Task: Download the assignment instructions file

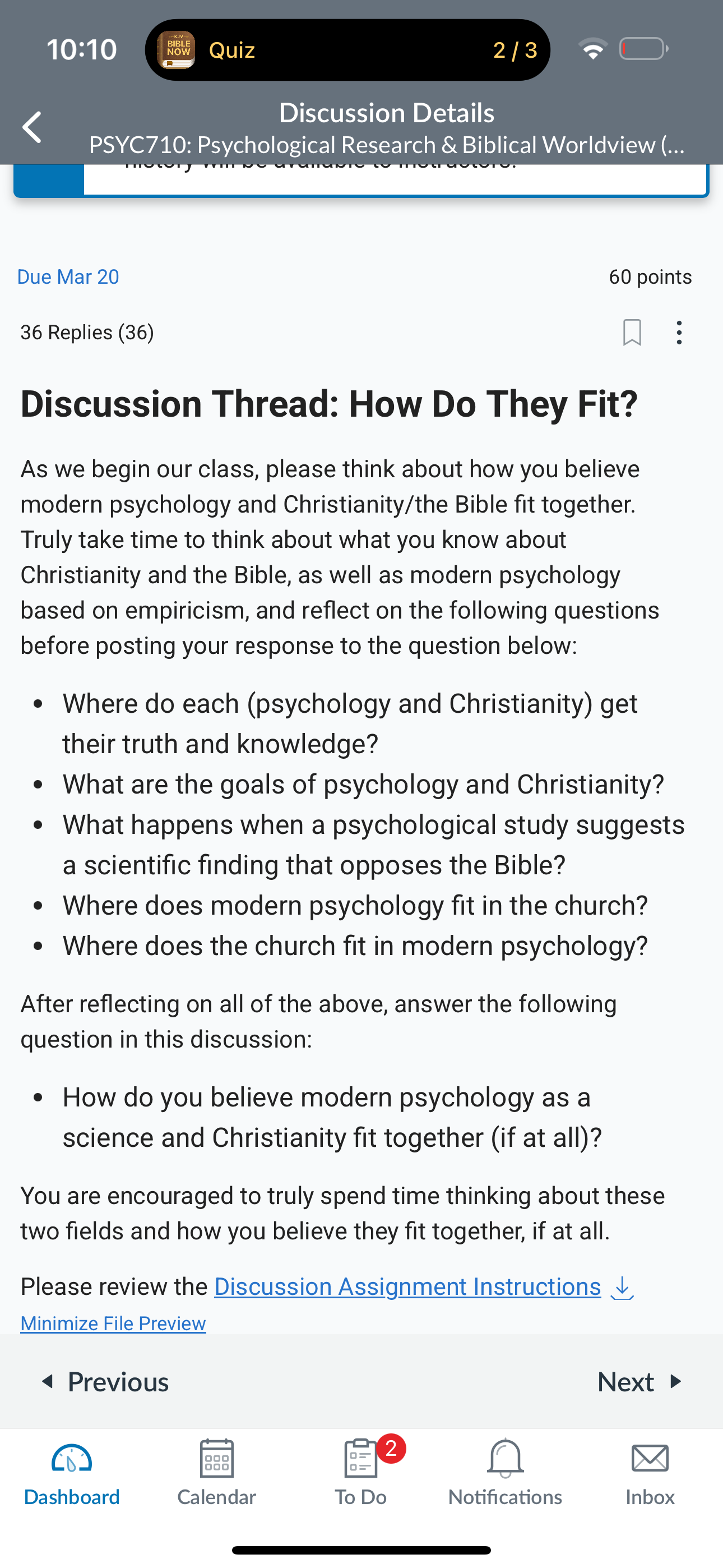Action: [x=622, y=1287]
